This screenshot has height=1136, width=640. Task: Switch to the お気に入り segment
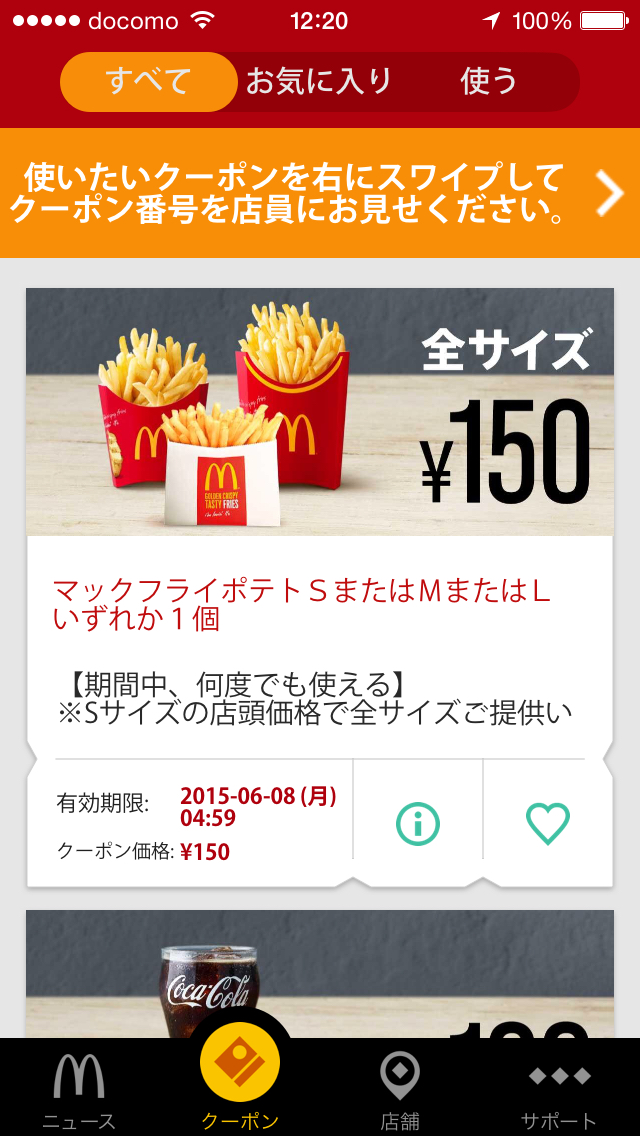pyautogui.click(x=319, y=81)
